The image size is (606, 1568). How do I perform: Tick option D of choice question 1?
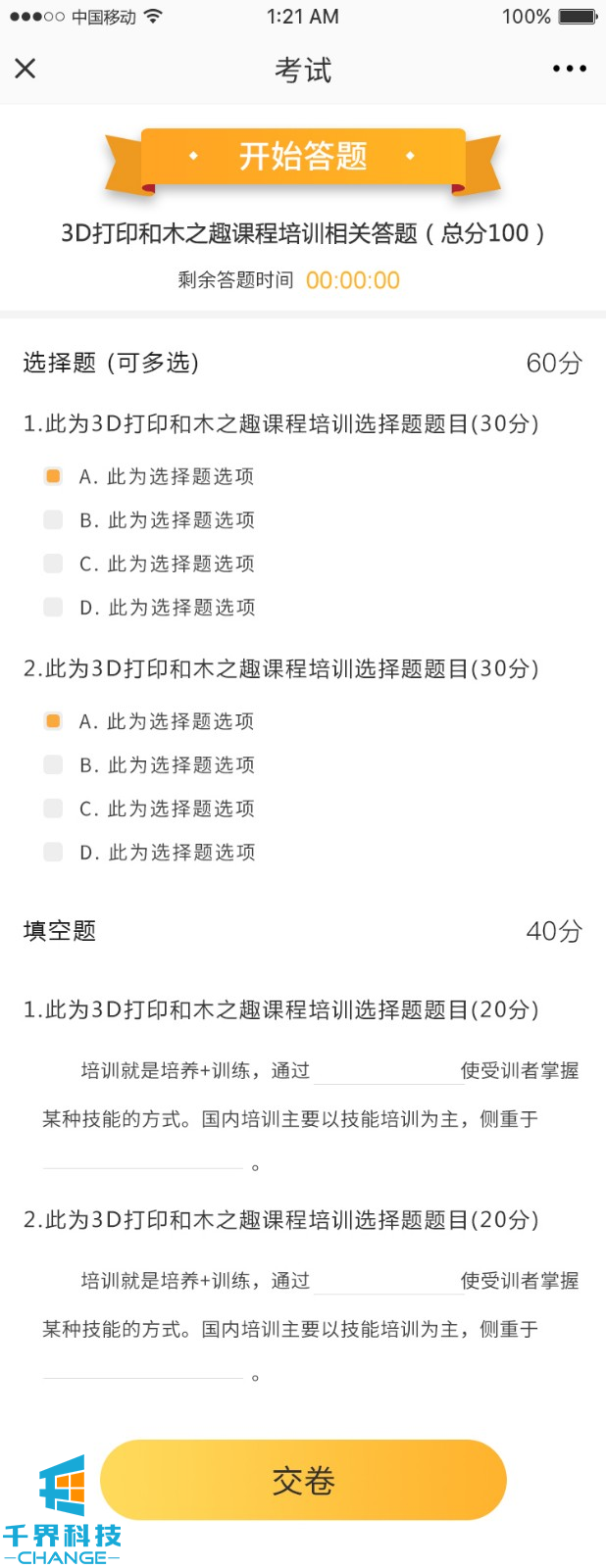tap(53, 608)
